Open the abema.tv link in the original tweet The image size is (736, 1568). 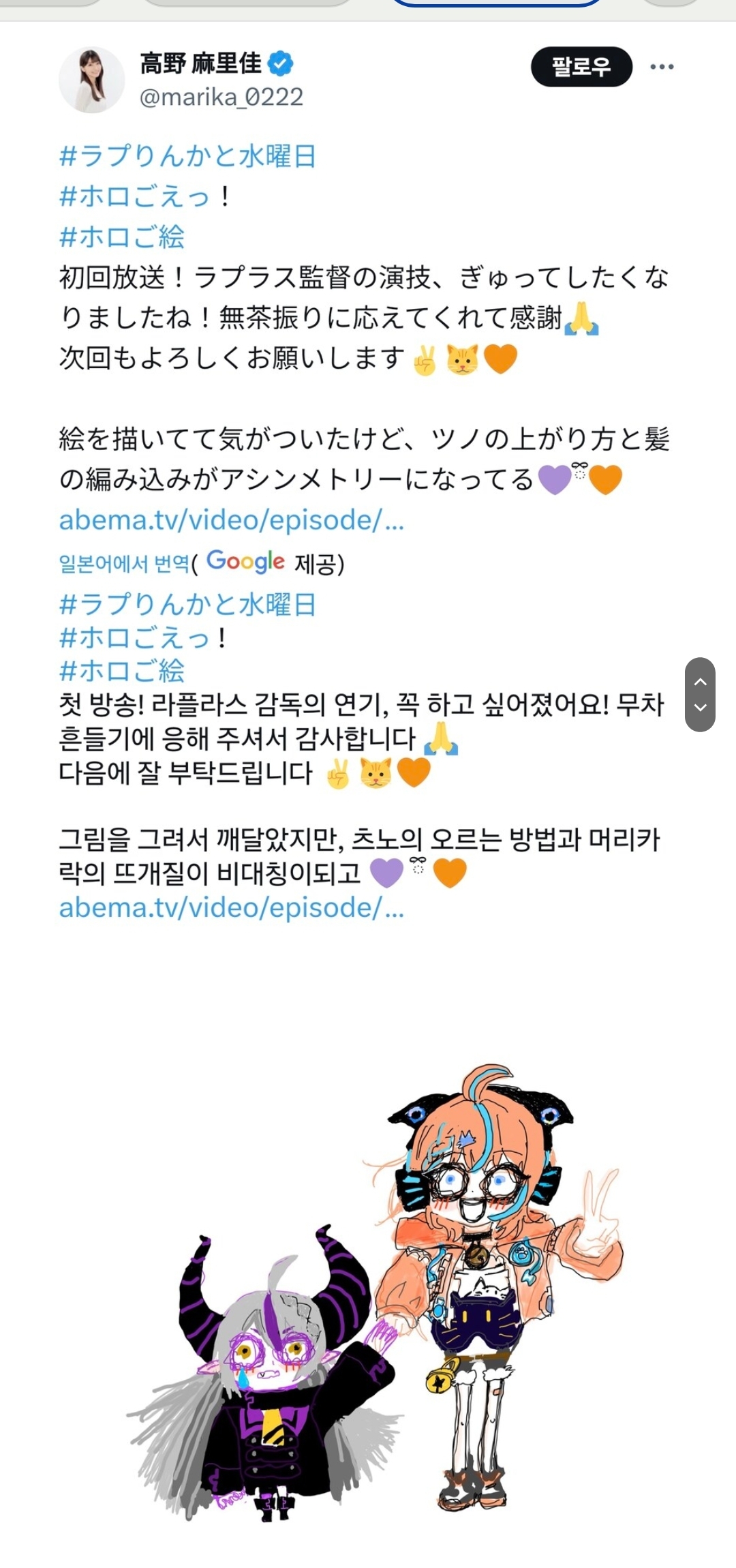pos(232,520)
